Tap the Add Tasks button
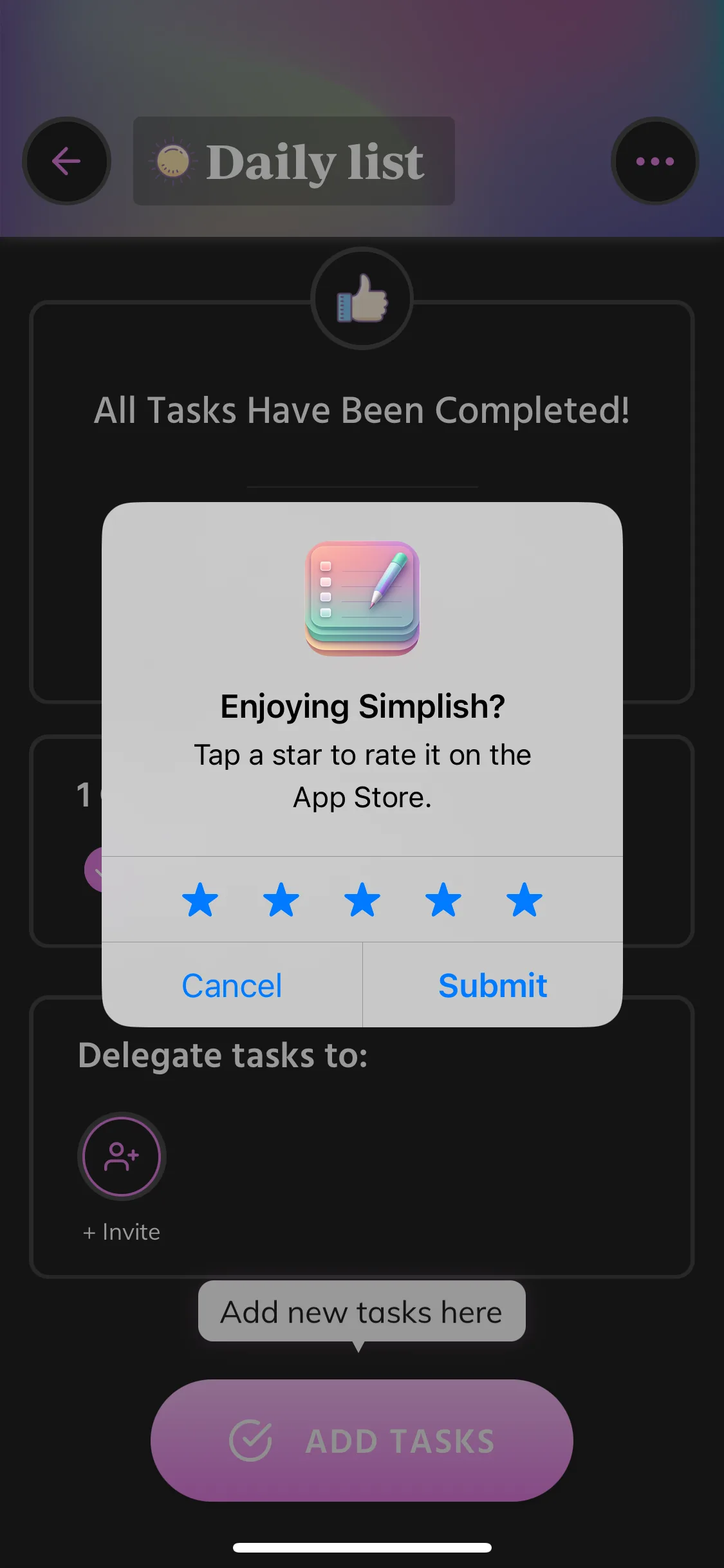This screenshot has height=1568, width=724. coord(362,1440)
